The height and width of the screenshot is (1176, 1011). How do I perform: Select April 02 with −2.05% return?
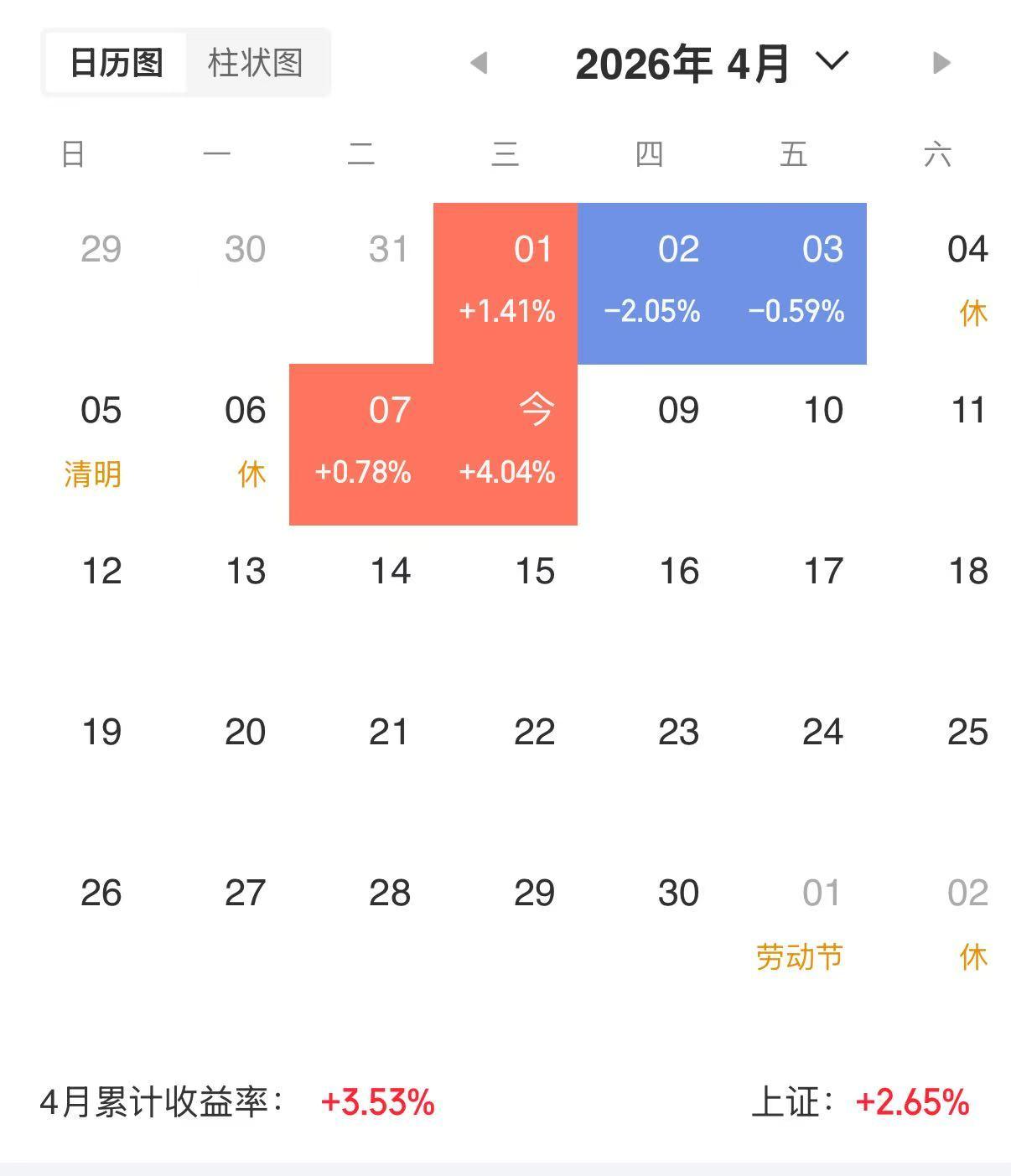pos(651,283)
